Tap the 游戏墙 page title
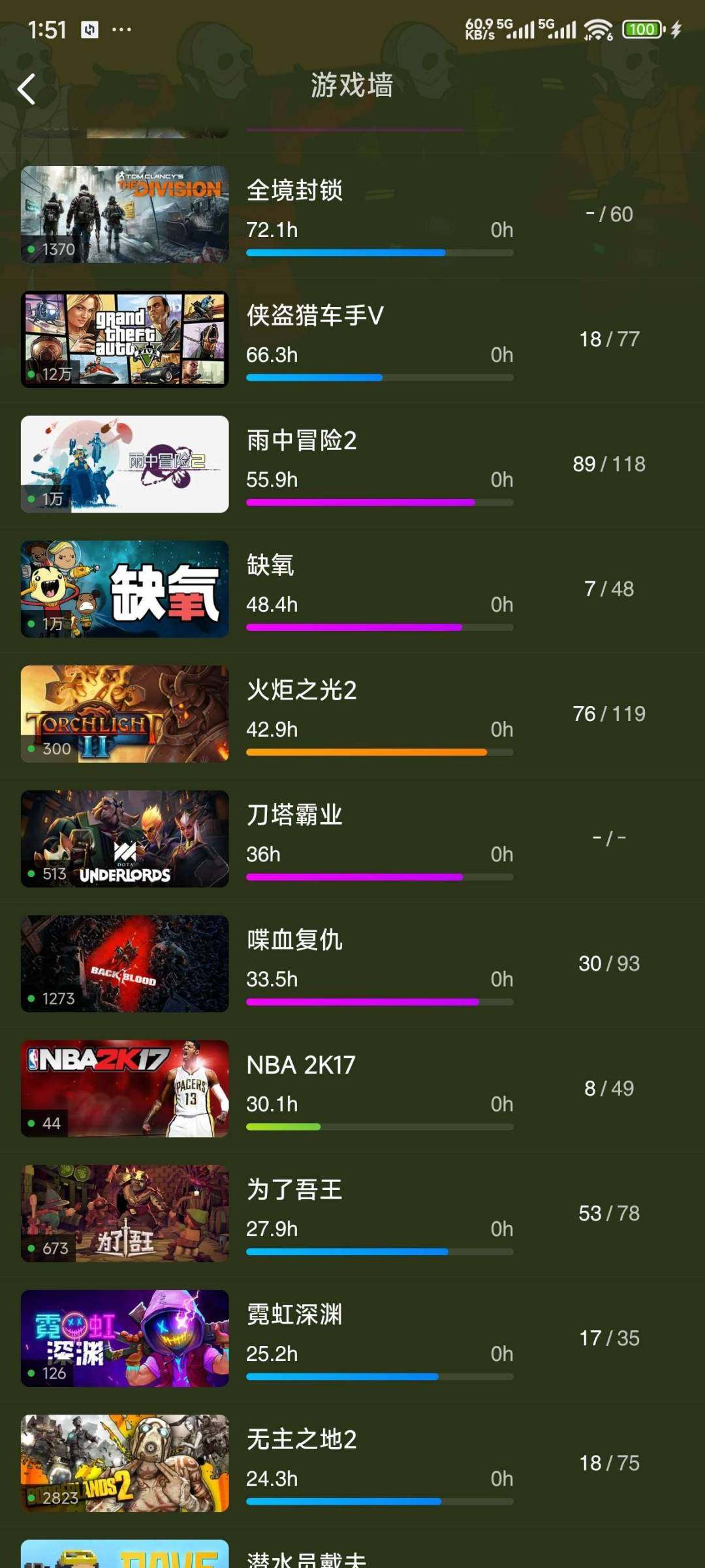 click(352, 86)
